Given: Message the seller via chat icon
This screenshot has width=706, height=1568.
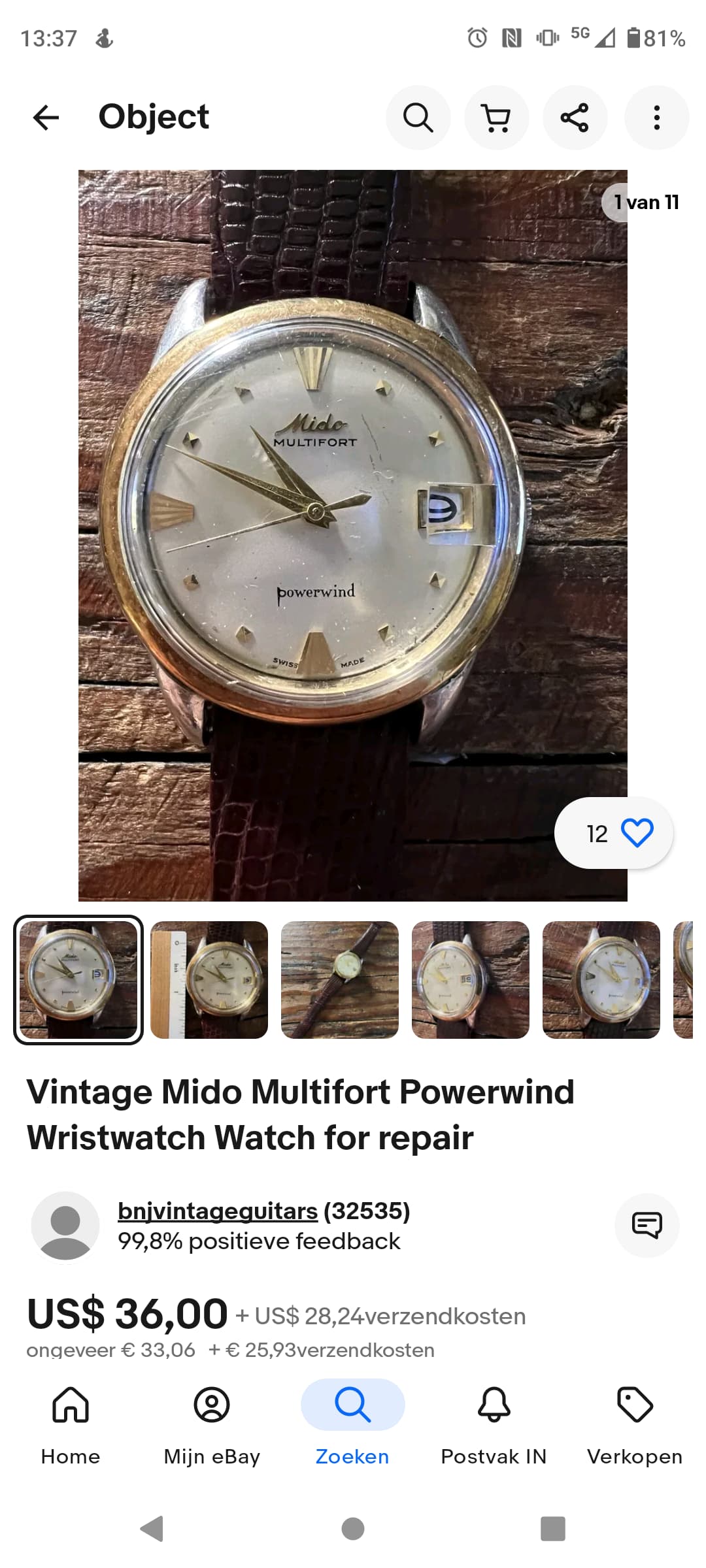Looking at the screenshot, I should (x=647, y=1225).
